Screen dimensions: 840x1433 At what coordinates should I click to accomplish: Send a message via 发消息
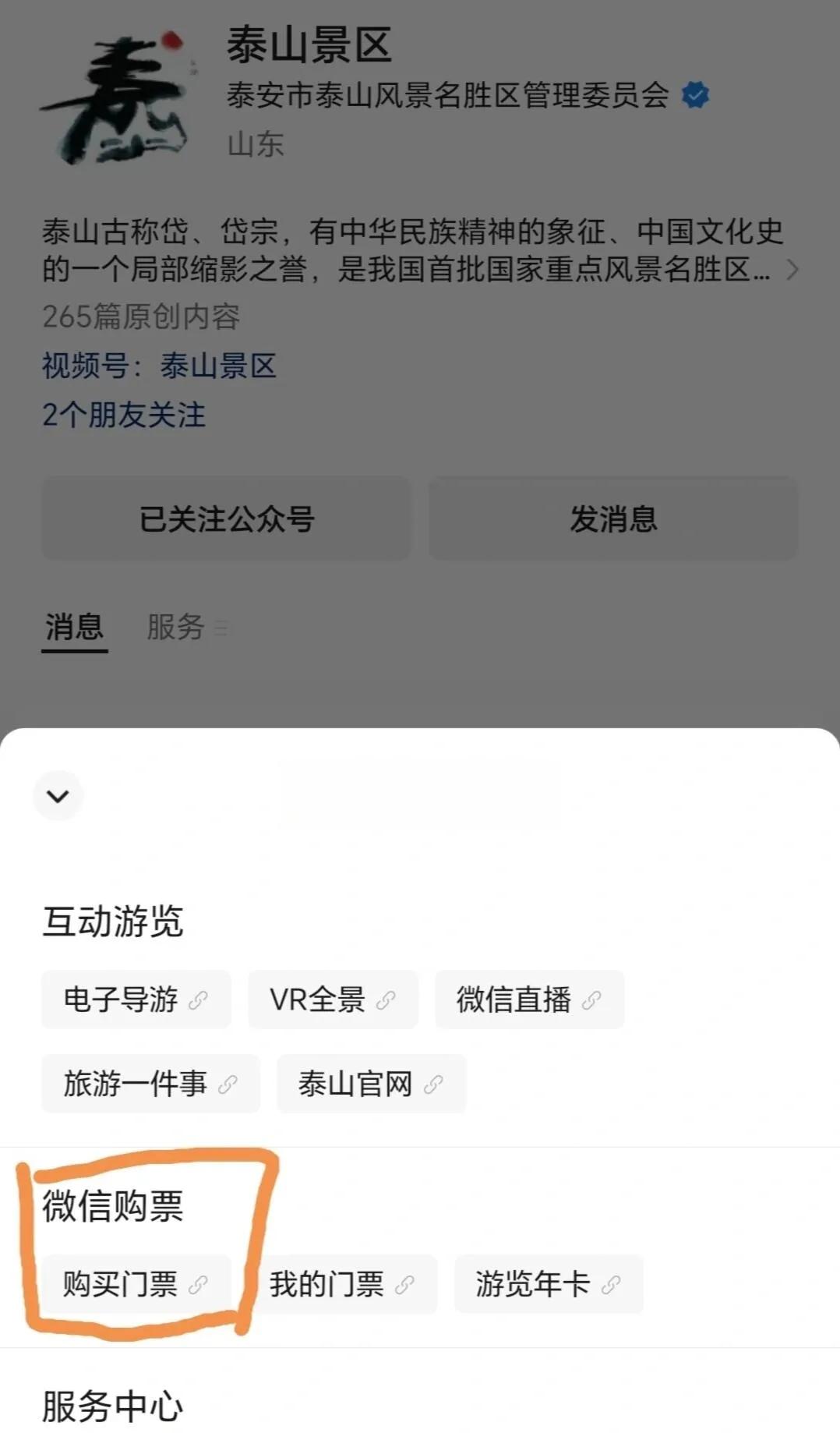click(613, 518)
